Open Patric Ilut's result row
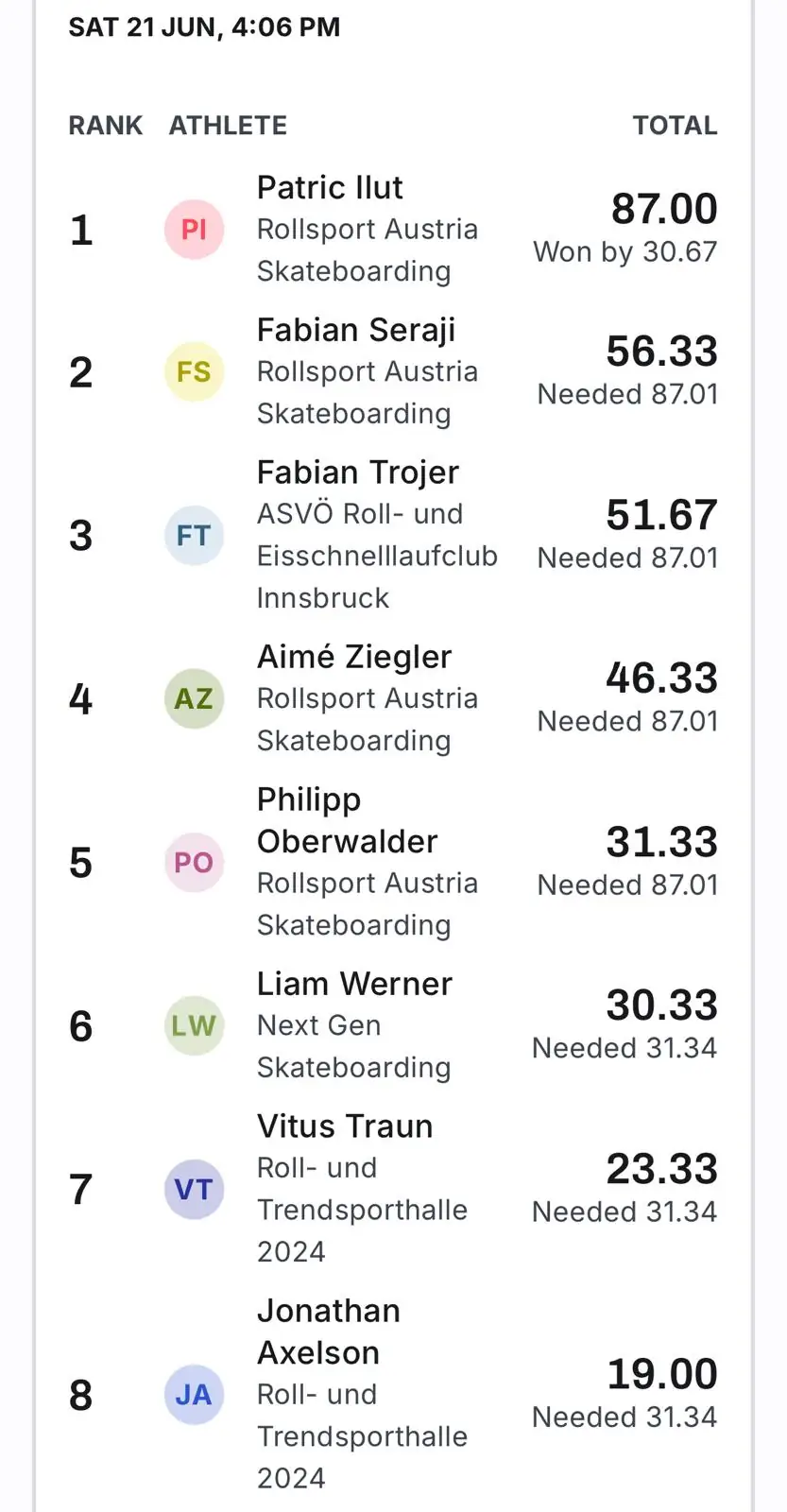Screen dimensions: 787x1512 pyautogui.click(x=393, y=230)
